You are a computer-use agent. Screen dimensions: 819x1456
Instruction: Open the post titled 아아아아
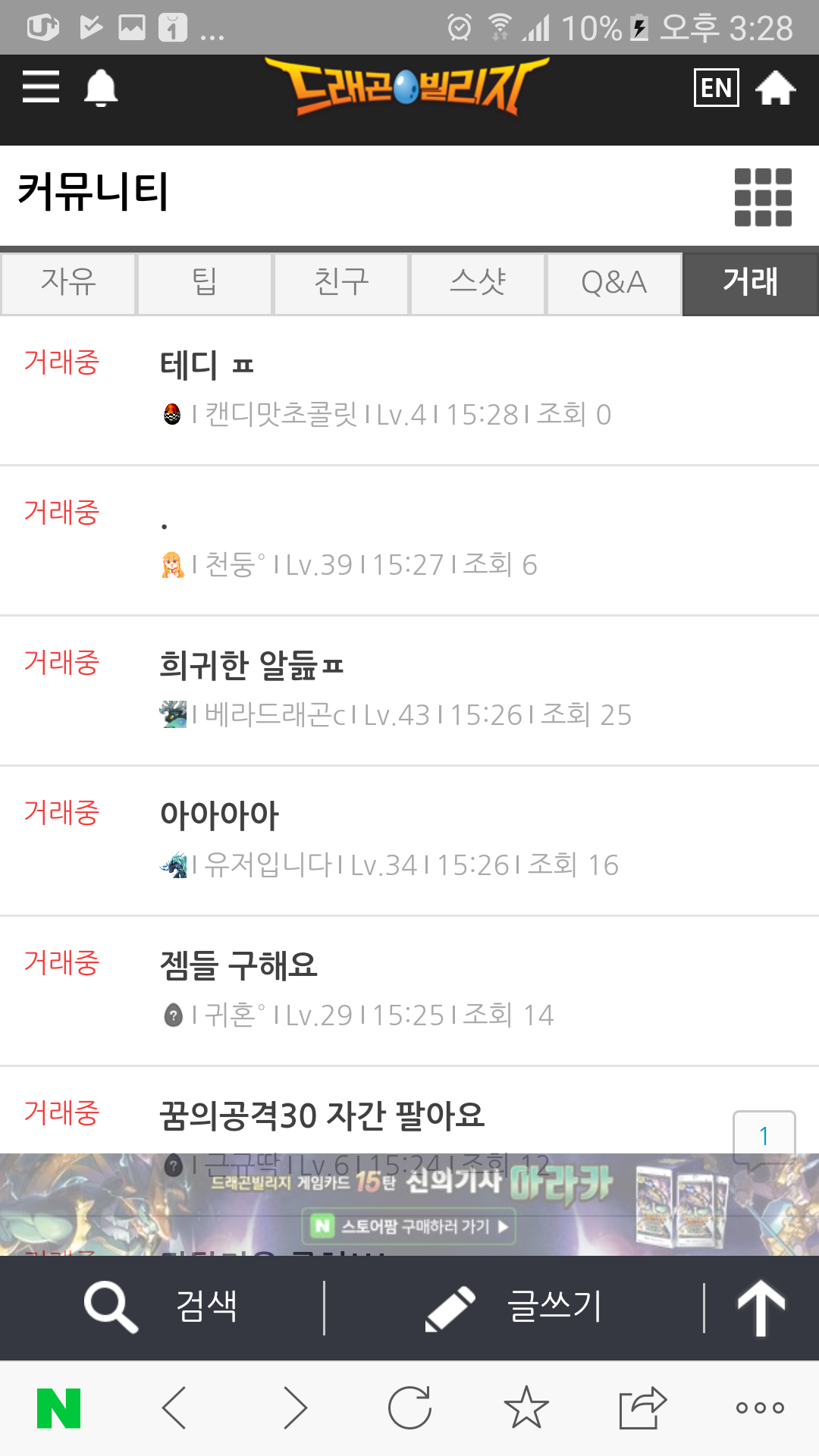[220, 815]
